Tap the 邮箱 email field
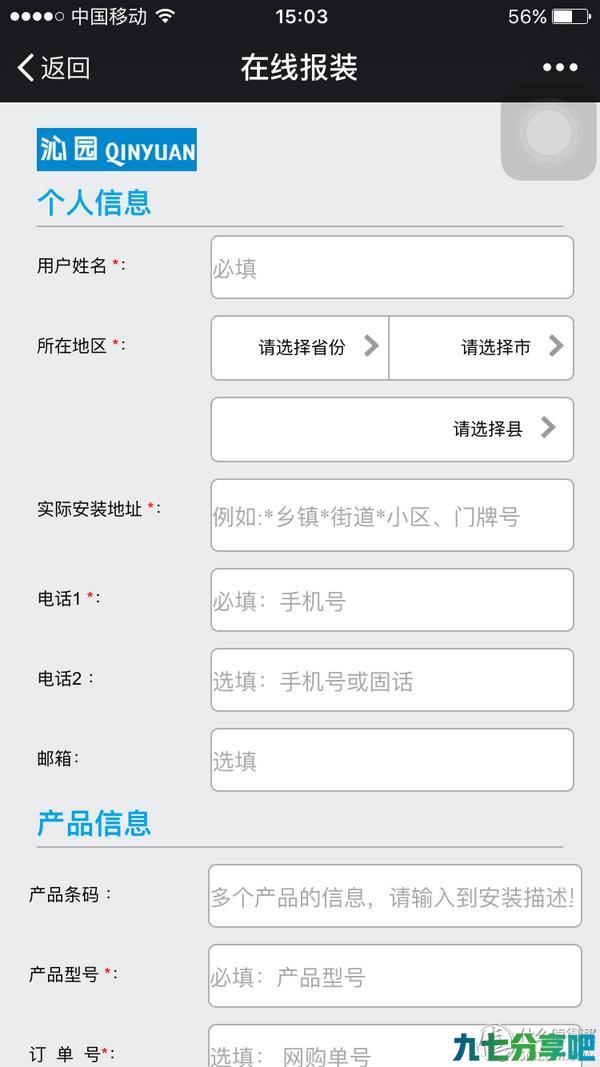 click(x=392, y=759)
